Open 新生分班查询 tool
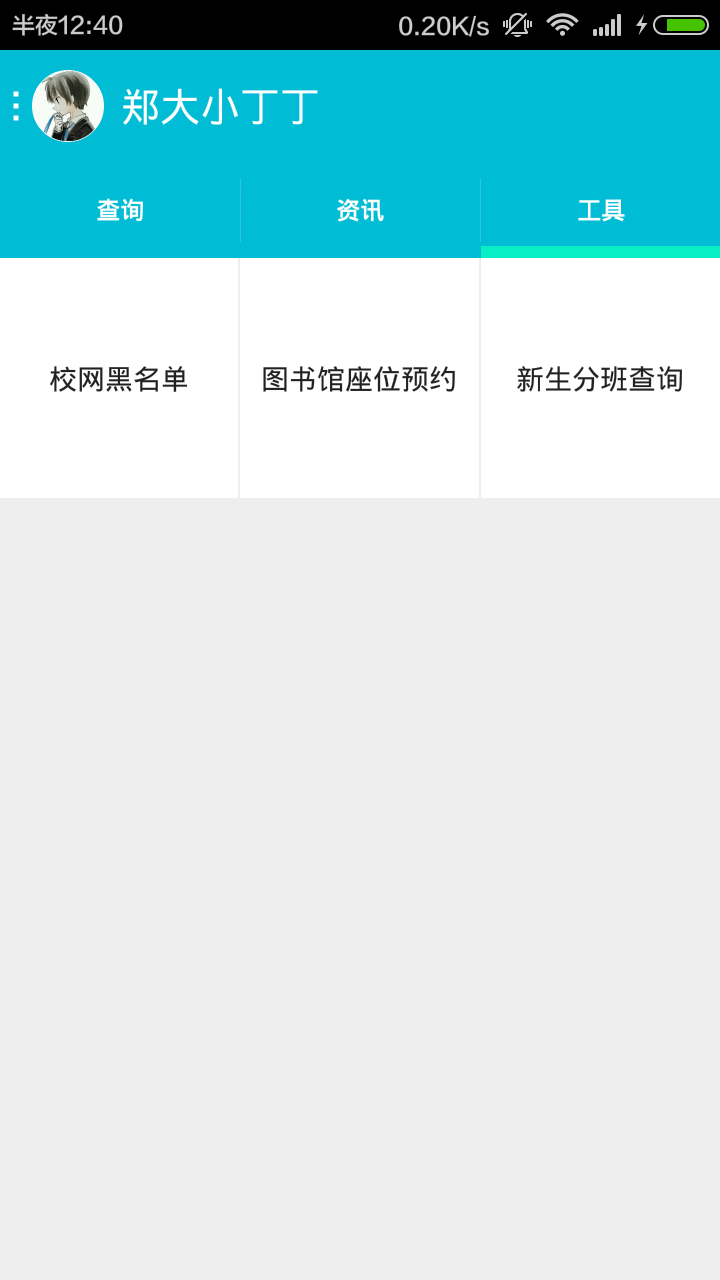This screenshot has height=1280, width=720. 600,379
